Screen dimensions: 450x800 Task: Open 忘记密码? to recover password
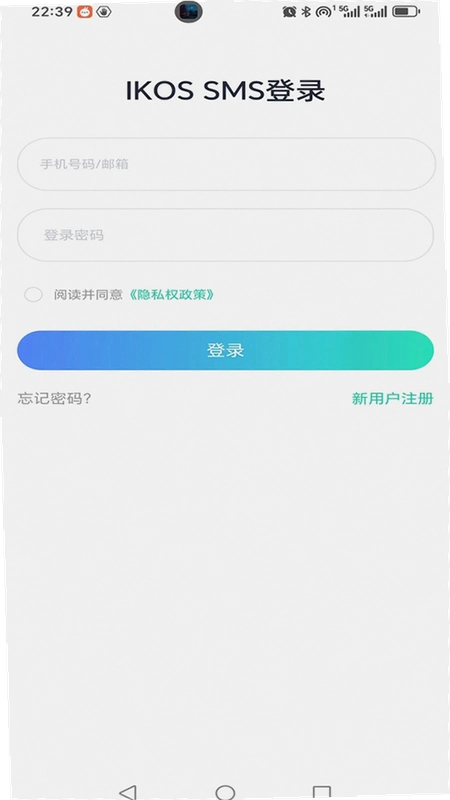(x=55, y=398)
